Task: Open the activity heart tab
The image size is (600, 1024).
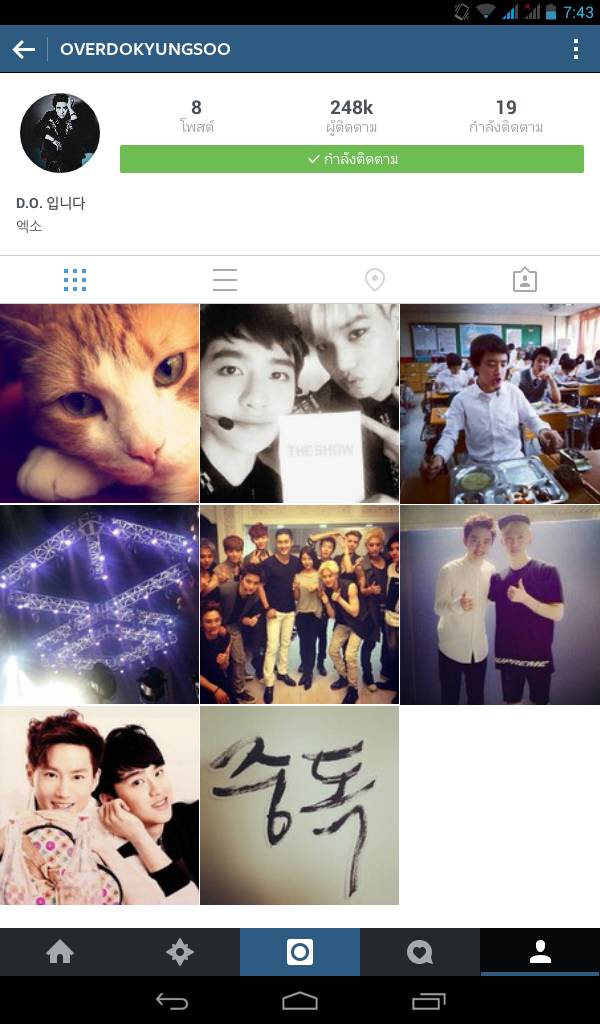Action: (x=420, y=952)
